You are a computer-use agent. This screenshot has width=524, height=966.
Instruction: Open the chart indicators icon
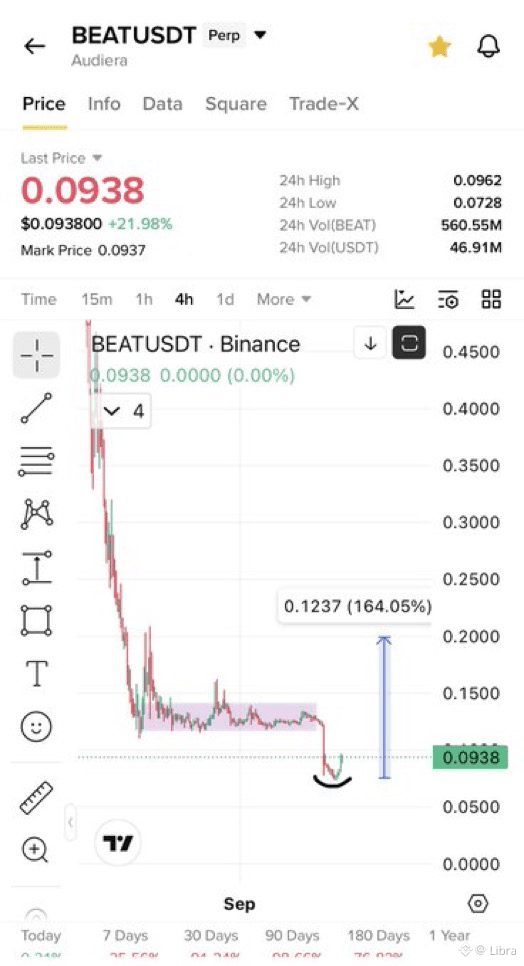coord(405,299)
